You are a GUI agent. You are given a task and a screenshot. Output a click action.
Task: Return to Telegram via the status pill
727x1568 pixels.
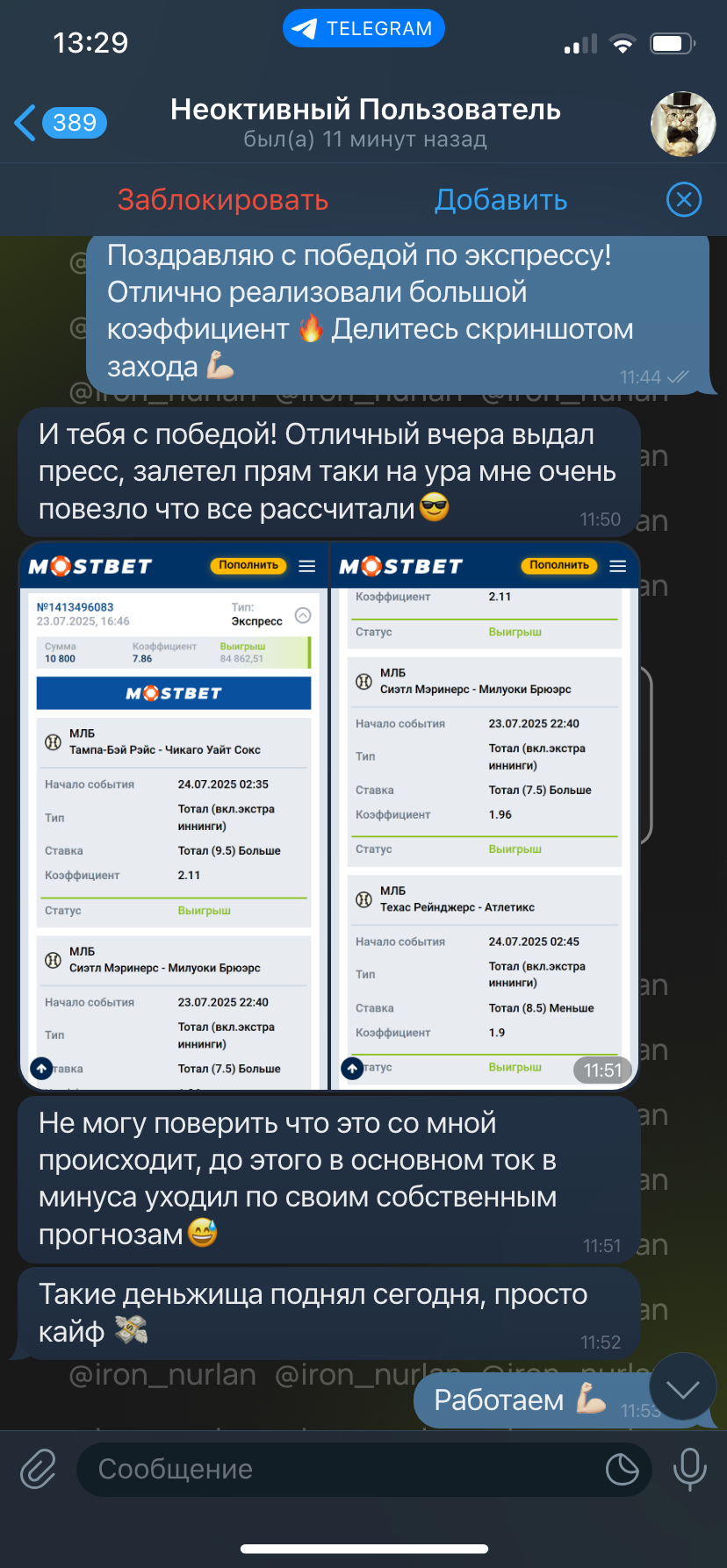pyautogui.click(x=363, y=29)
